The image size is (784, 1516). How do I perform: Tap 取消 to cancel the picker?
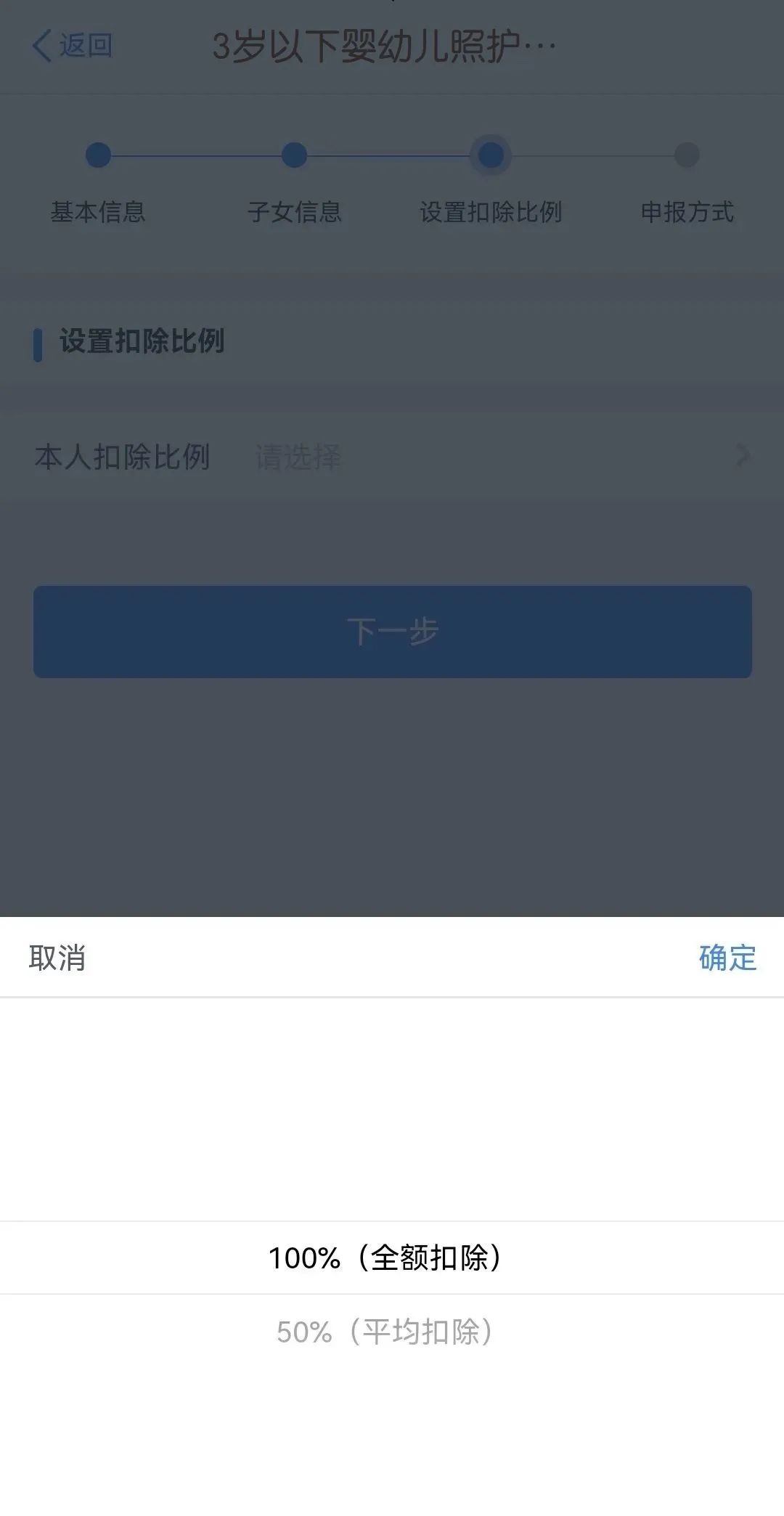tap(57, 958)
